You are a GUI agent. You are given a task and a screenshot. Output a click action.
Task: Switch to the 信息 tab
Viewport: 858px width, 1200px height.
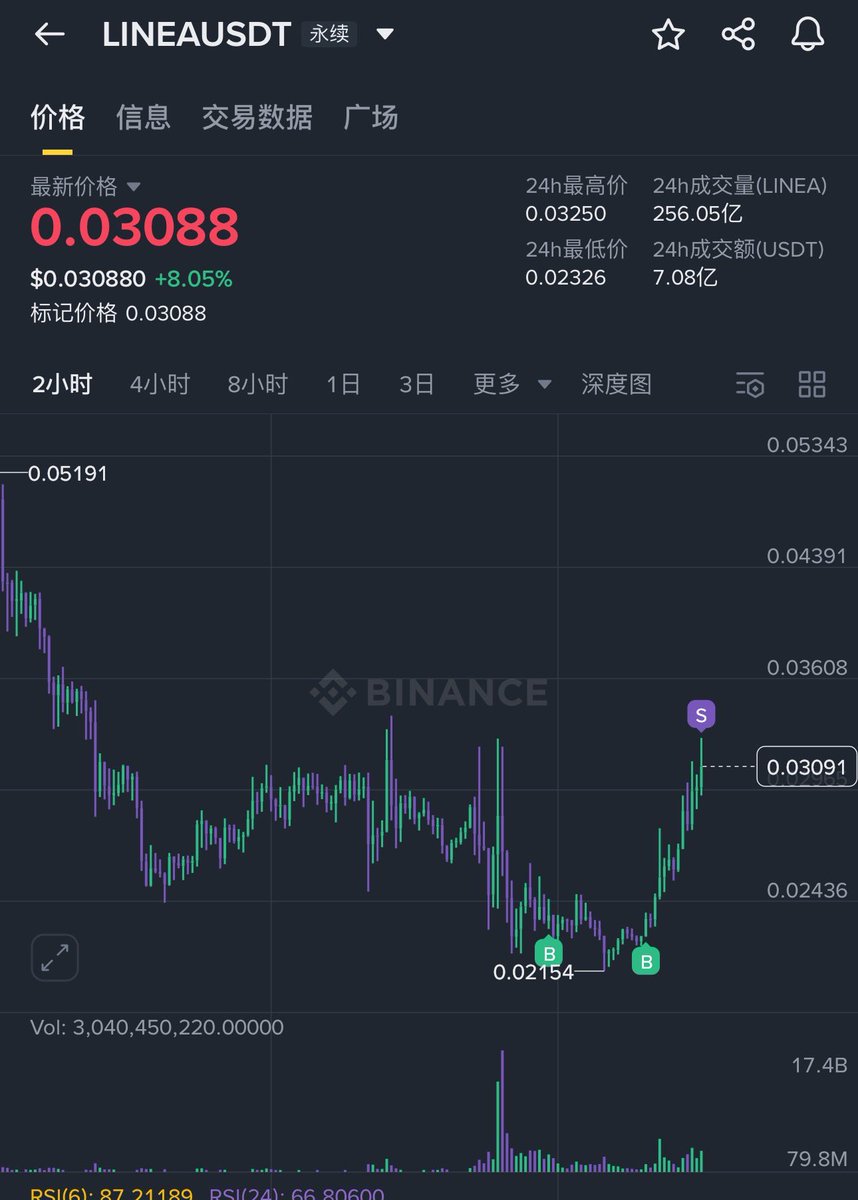tap(143, 118)
